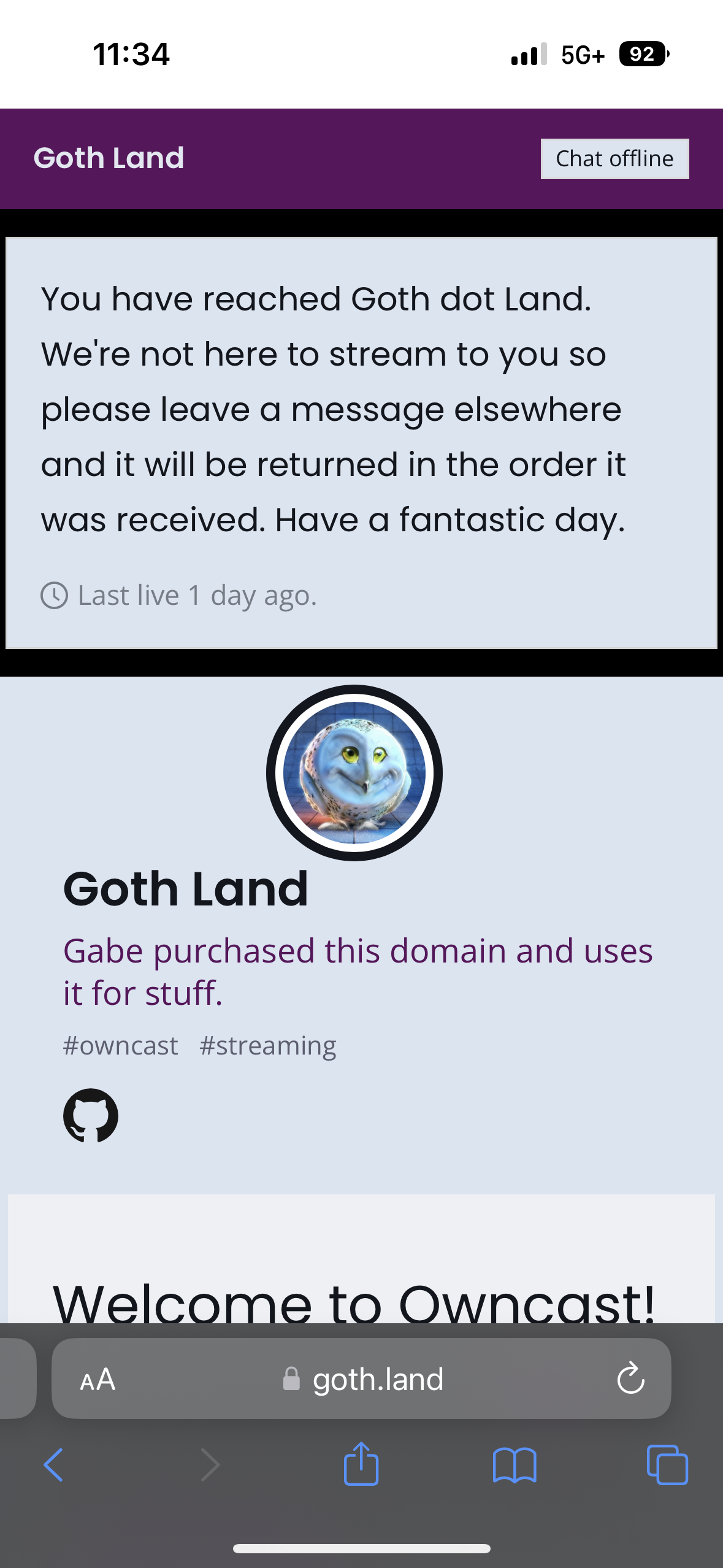Open the #streaming tag
Image resolution: width=723 pixels, height=1568 pixels.
coord(268,1046)
